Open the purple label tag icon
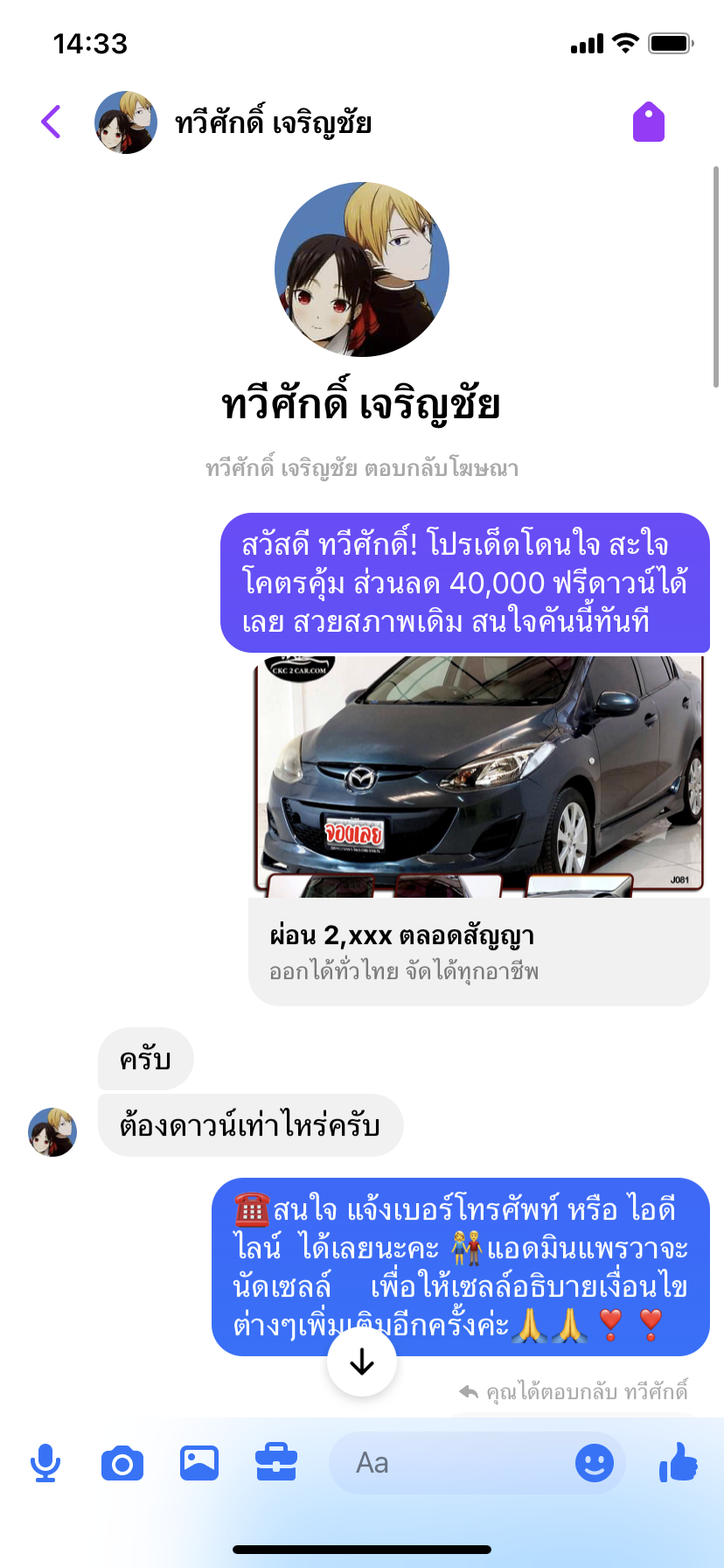 pos(648,122)
